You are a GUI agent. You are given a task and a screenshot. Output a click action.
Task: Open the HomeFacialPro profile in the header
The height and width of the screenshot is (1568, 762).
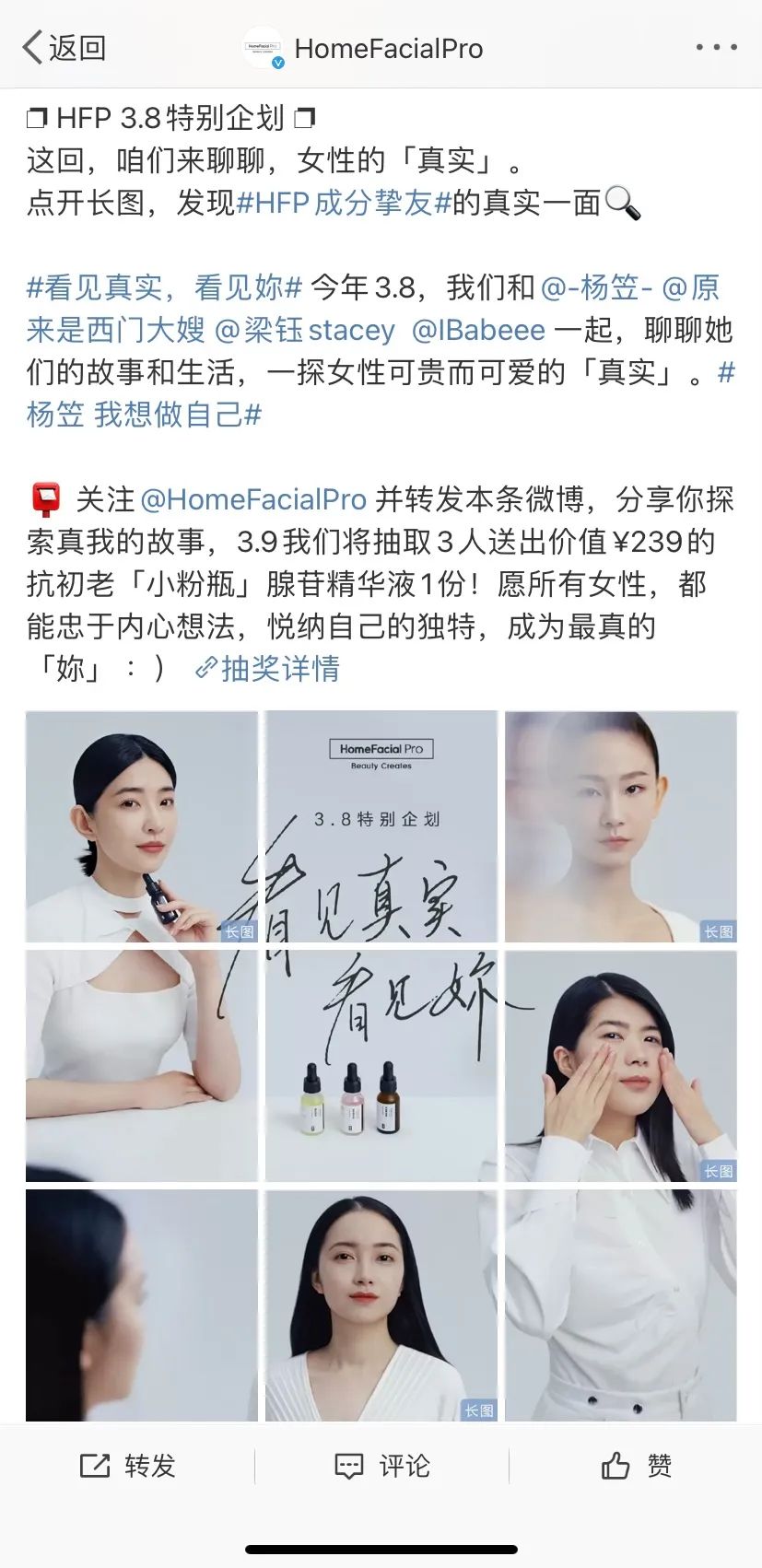click(x=388, y=48)
